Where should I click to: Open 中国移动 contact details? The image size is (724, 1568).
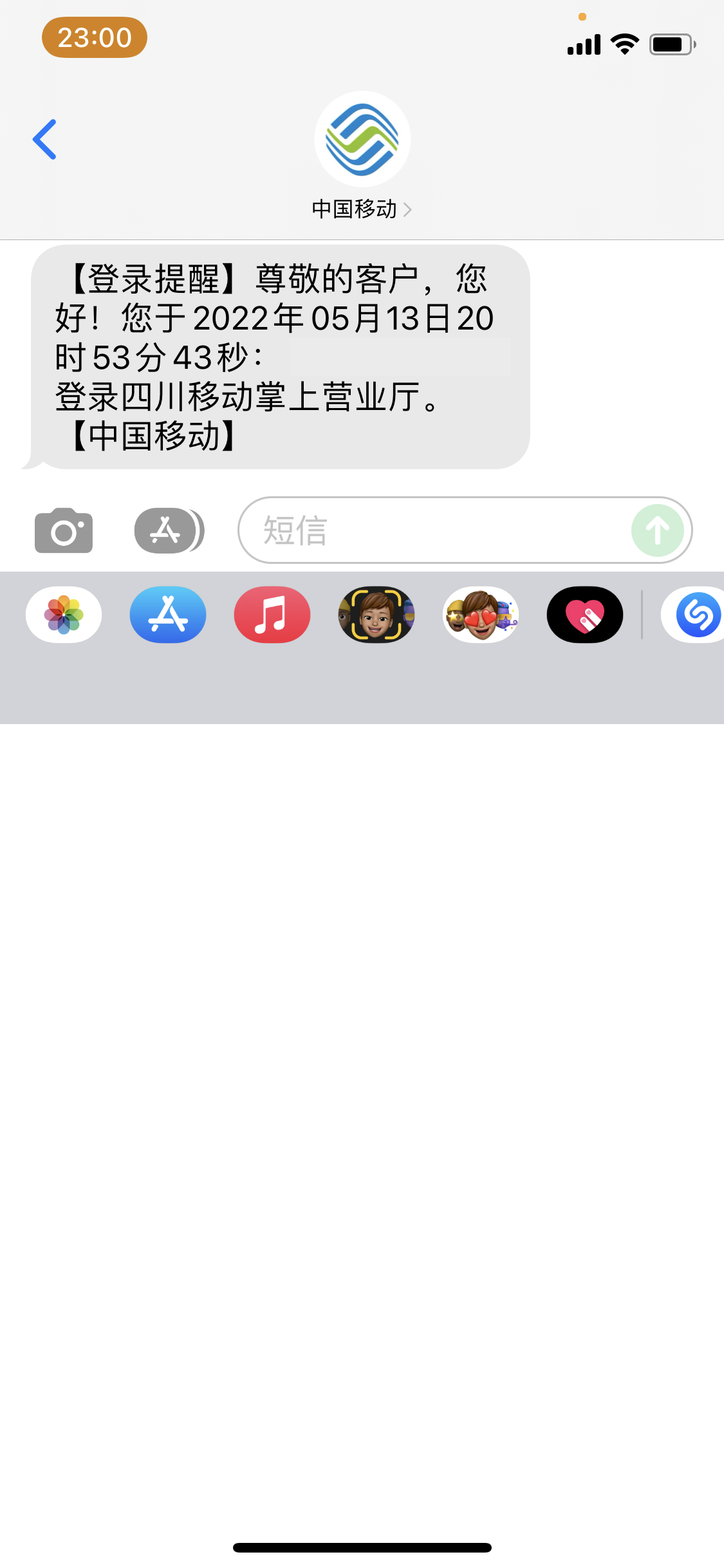coord(362,209)
